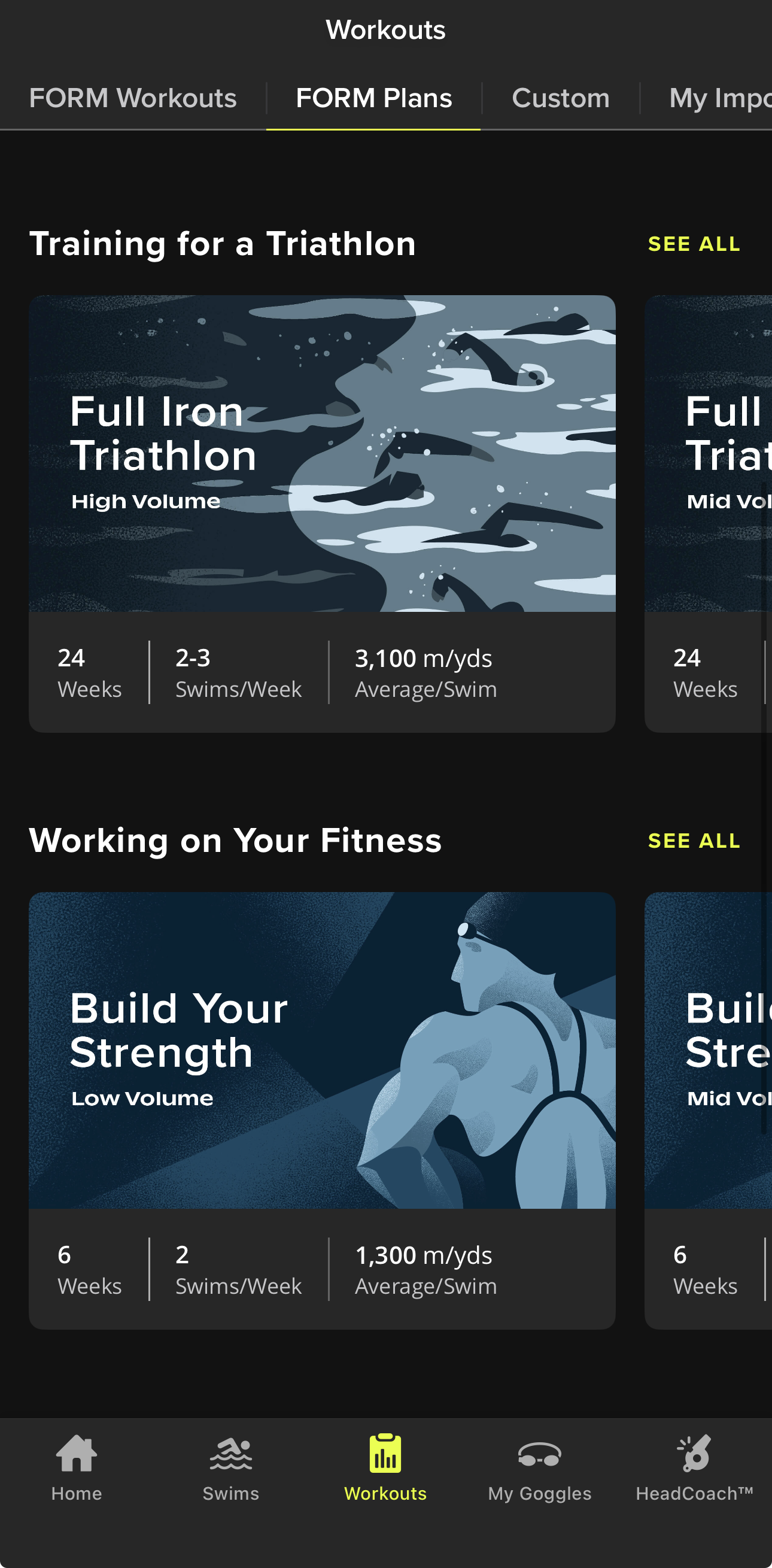Switch to the Custom tab

560,98
